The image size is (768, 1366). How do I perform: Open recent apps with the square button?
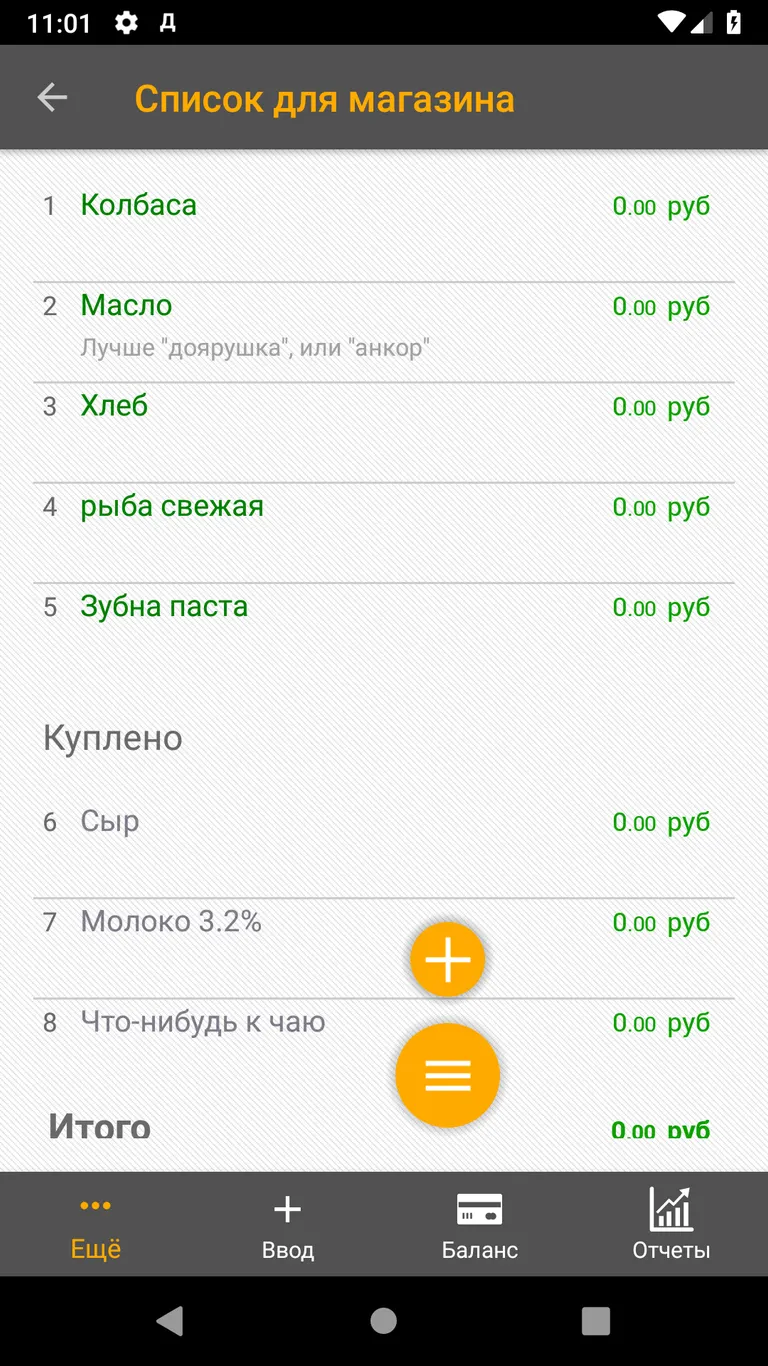[x=595, y=1320]
